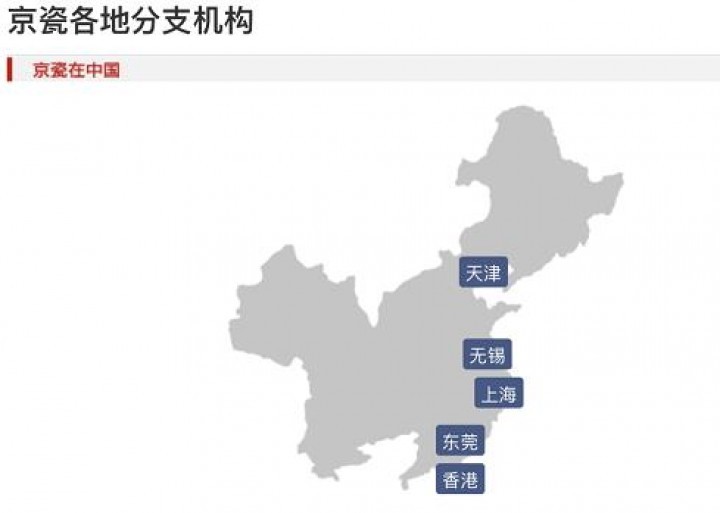
Task: Choose the 东莞 location label
Action: [460, 441]
